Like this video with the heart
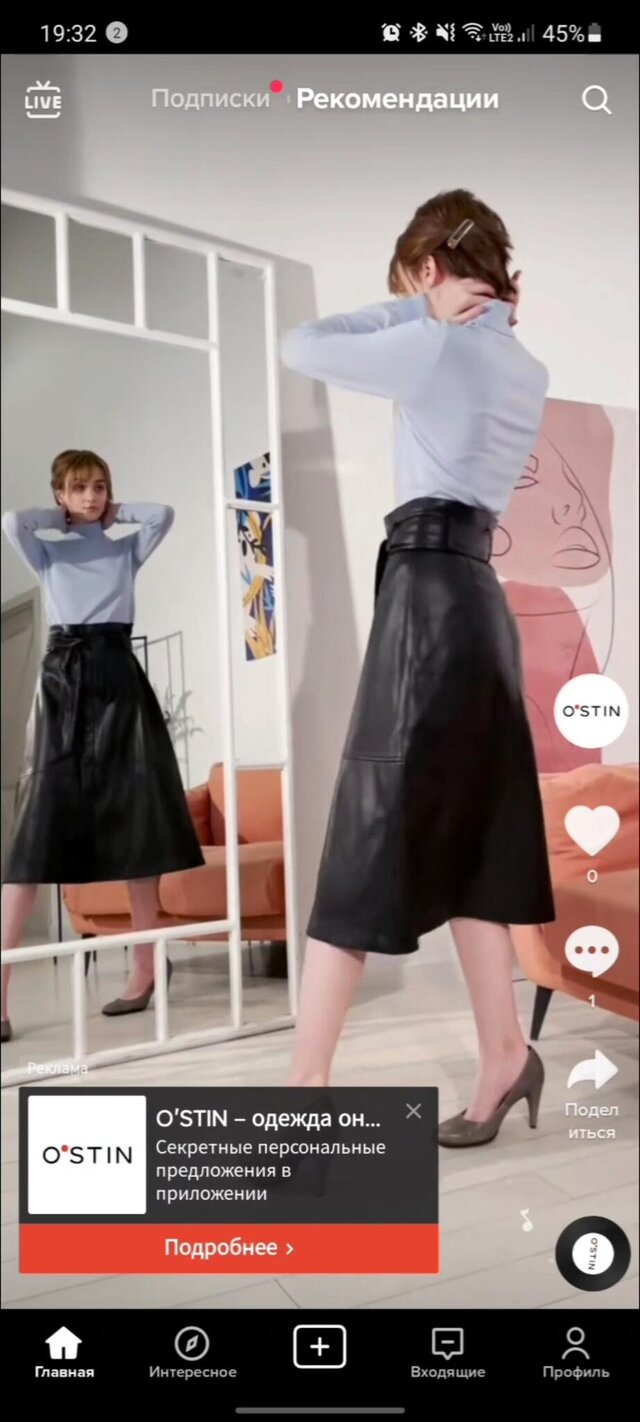Screen dimensions: 640x1422 (x=591, y=832)
